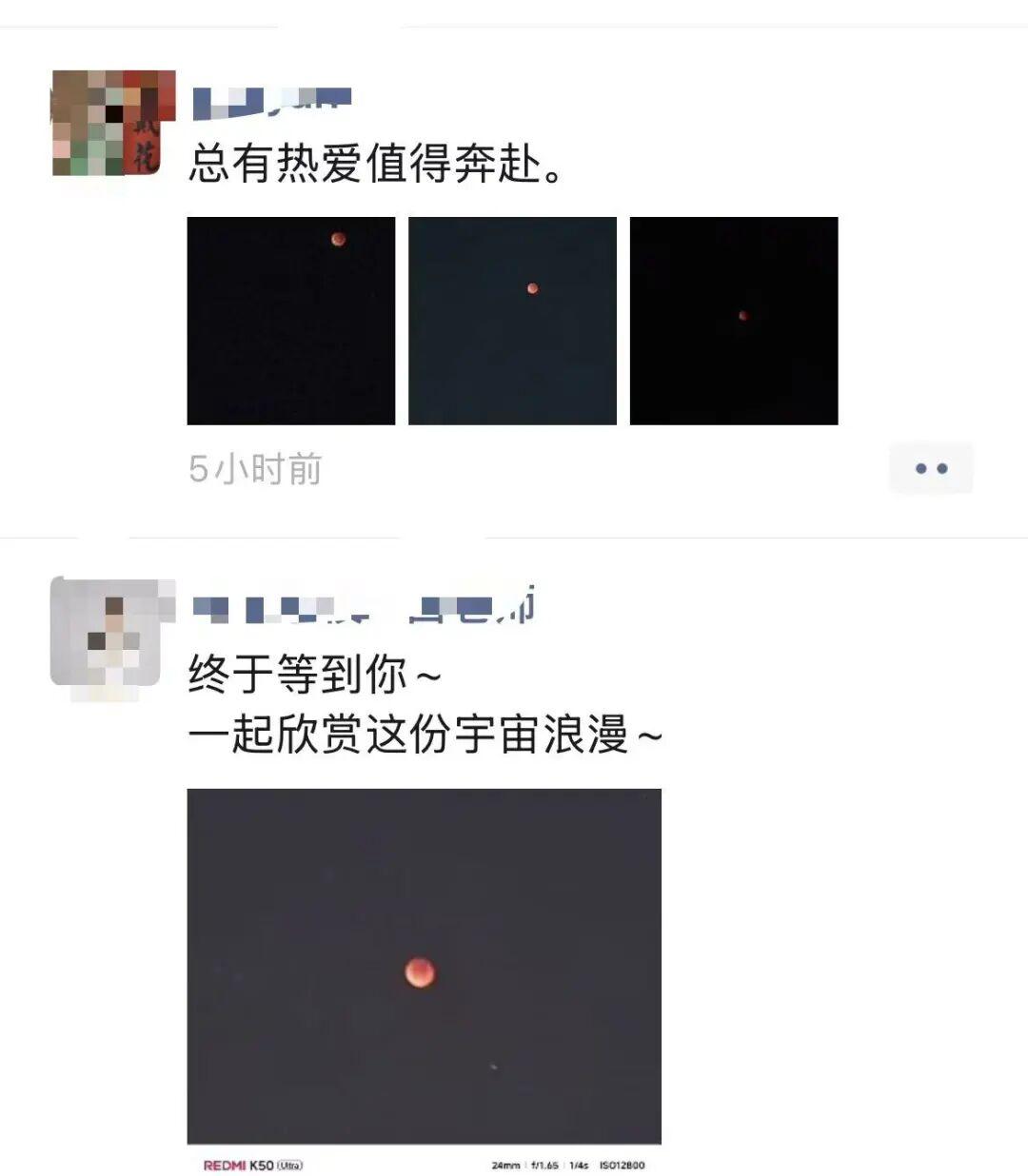Click the timestamp 5小时前
Image resolution: width=1028 pixels, height=1176 pixels.
[255, 466]
